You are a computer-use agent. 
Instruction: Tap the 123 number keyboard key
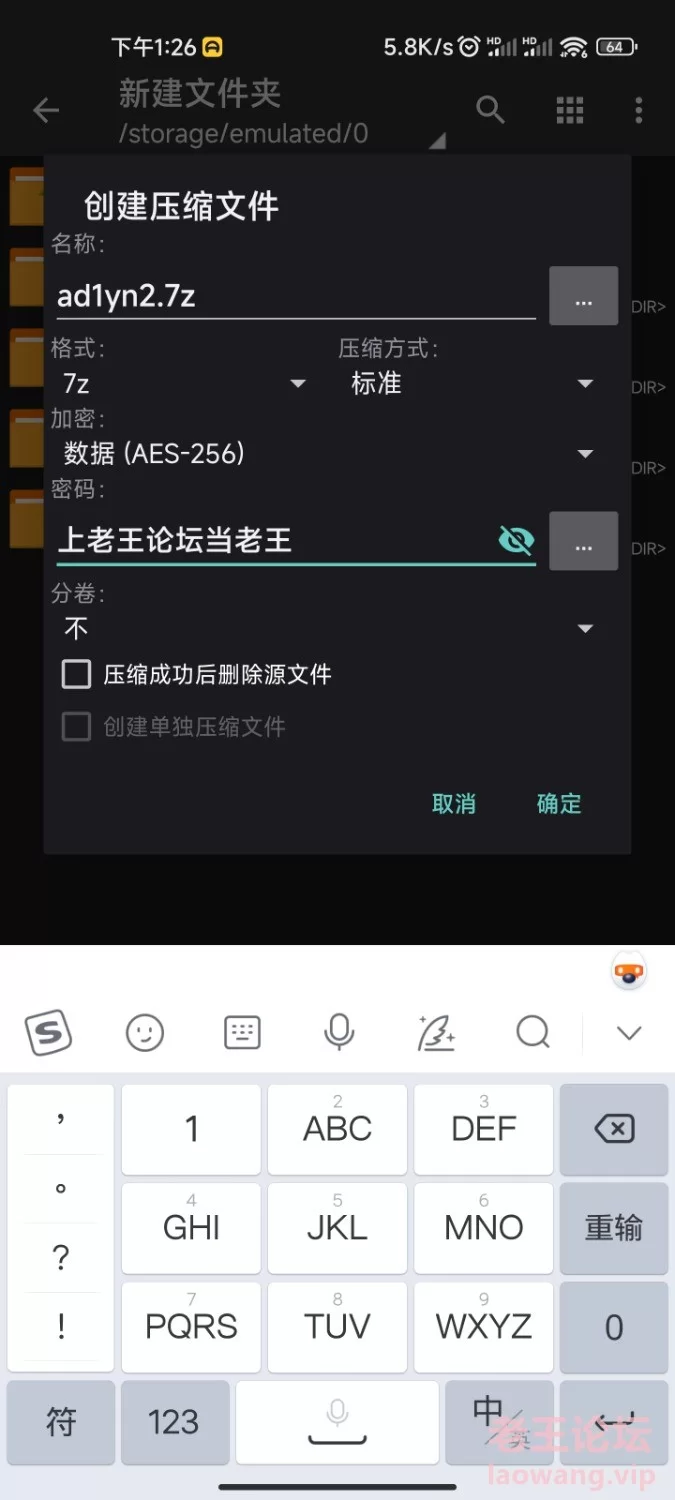click(173, 1422)
